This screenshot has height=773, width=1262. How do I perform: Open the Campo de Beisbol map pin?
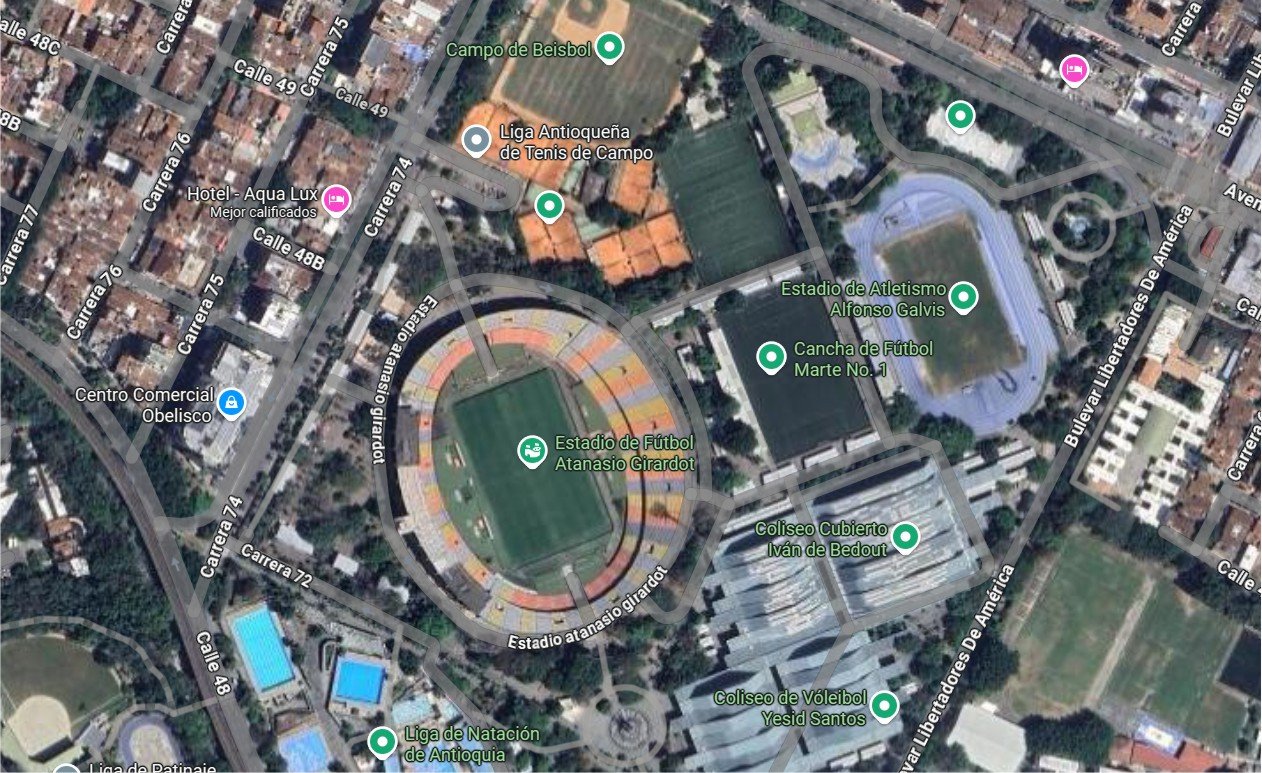coord(609,46)
